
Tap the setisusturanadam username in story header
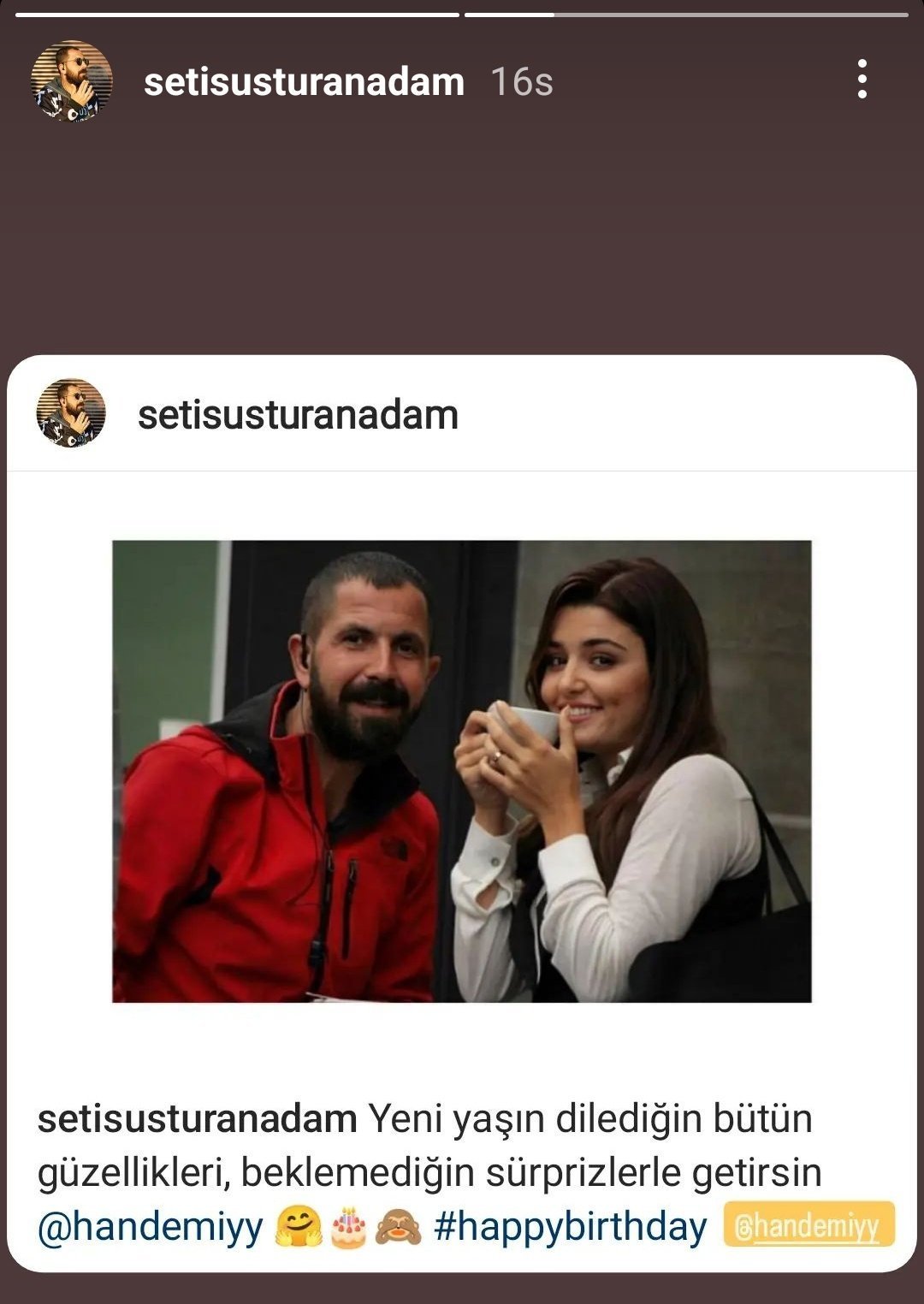[304, 82]
